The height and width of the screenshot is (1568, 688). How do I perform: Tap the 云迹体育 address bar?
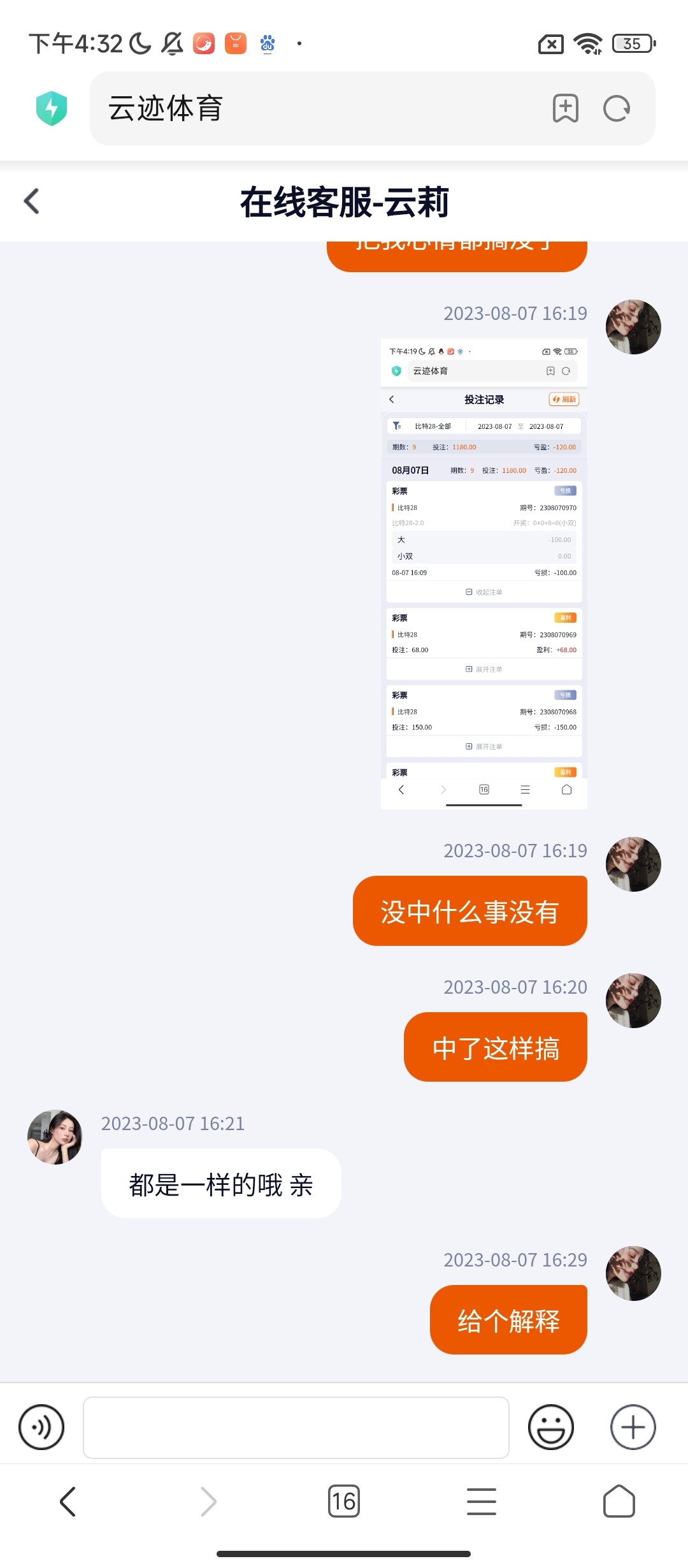[319, 108]
